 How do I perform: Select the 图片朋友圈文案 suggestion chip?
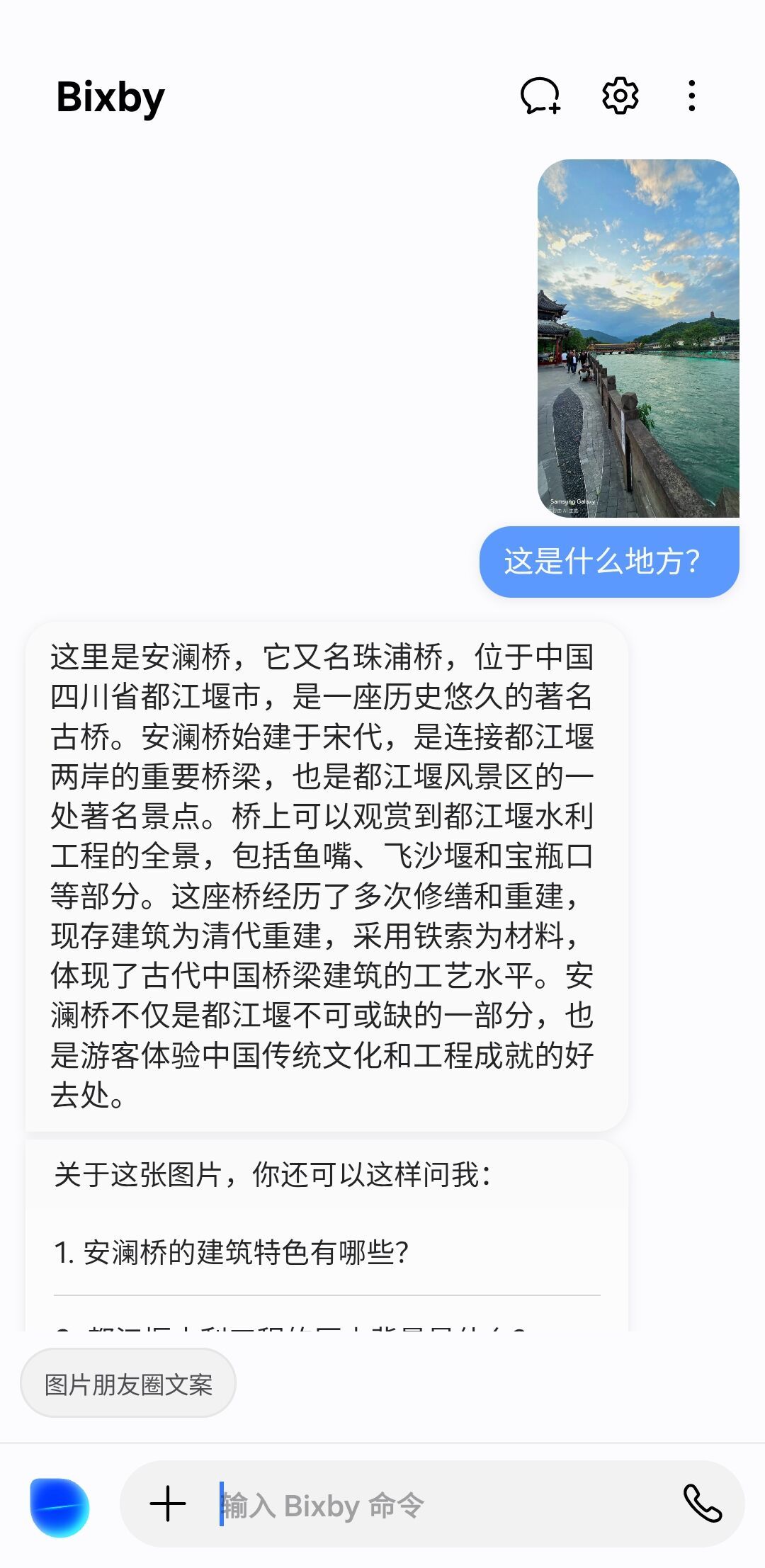pyautogui.click(x=128, y=1385)
